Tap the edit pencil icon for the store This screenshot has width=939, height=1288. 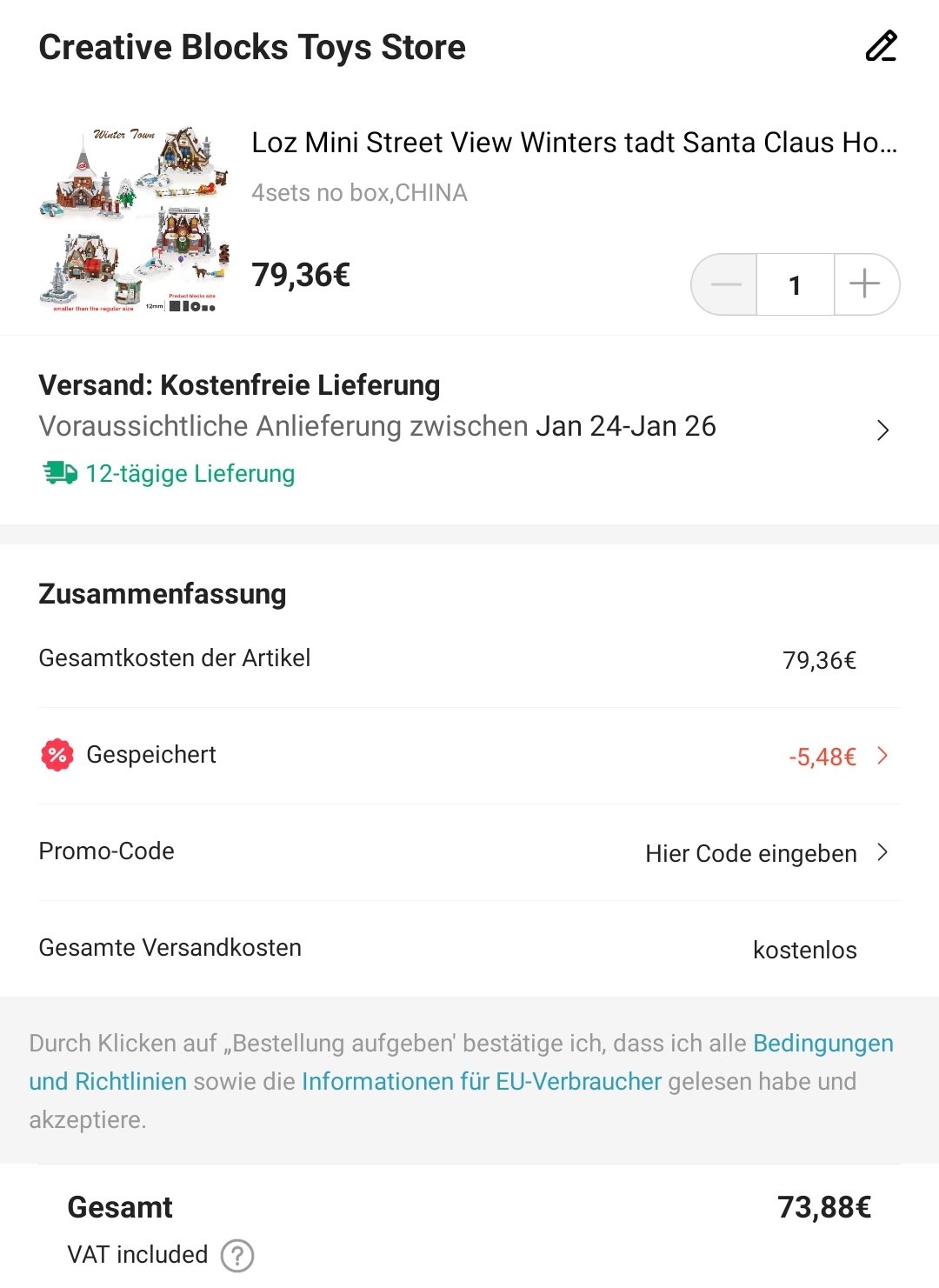881,46
